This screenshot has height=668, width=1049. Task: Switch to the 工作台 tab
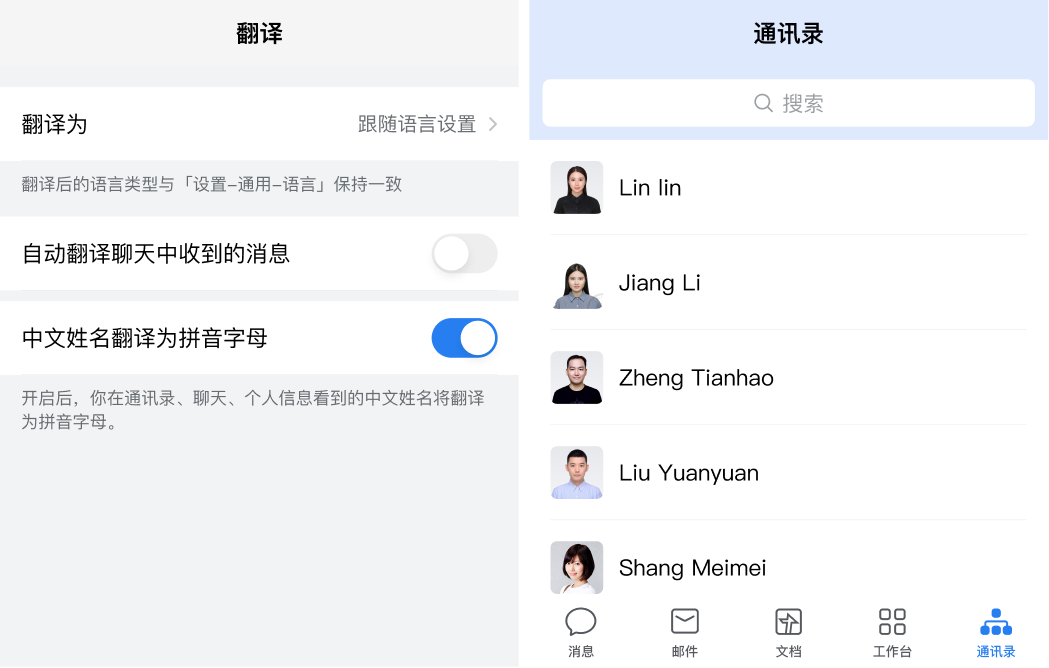coord(892,632)
